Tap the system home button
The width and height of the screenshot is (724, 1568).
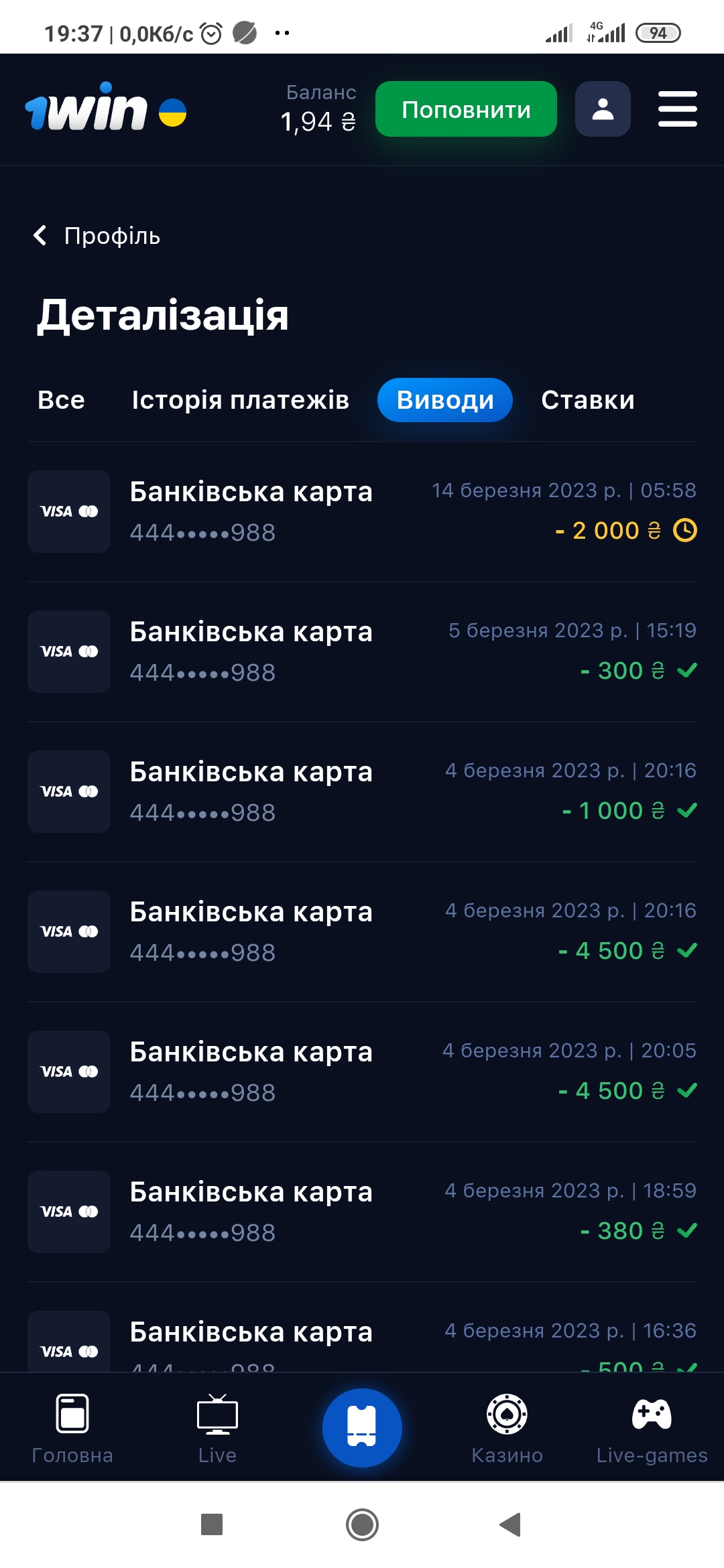(x=362, y=1524)
